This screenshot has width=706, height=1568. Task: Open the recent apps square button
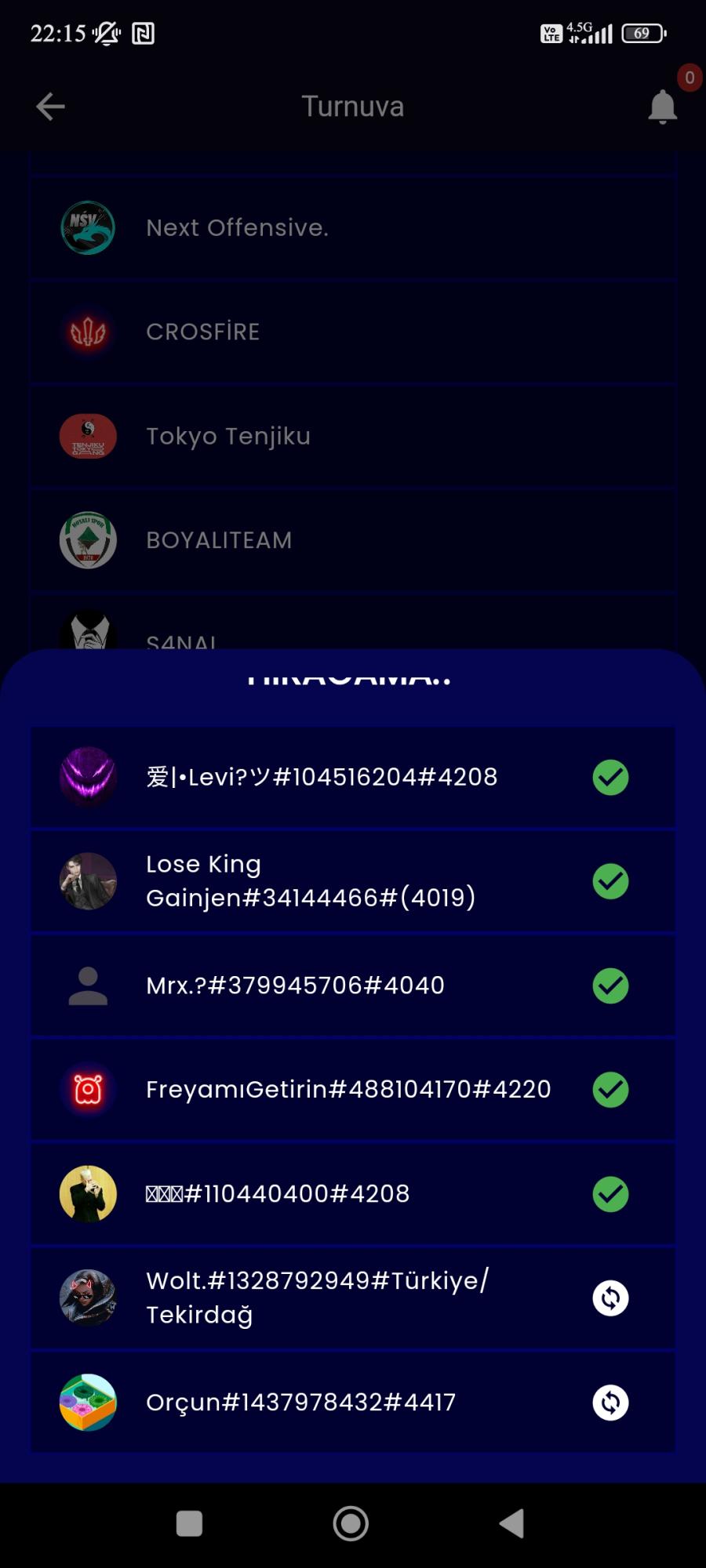point(189,1523)
